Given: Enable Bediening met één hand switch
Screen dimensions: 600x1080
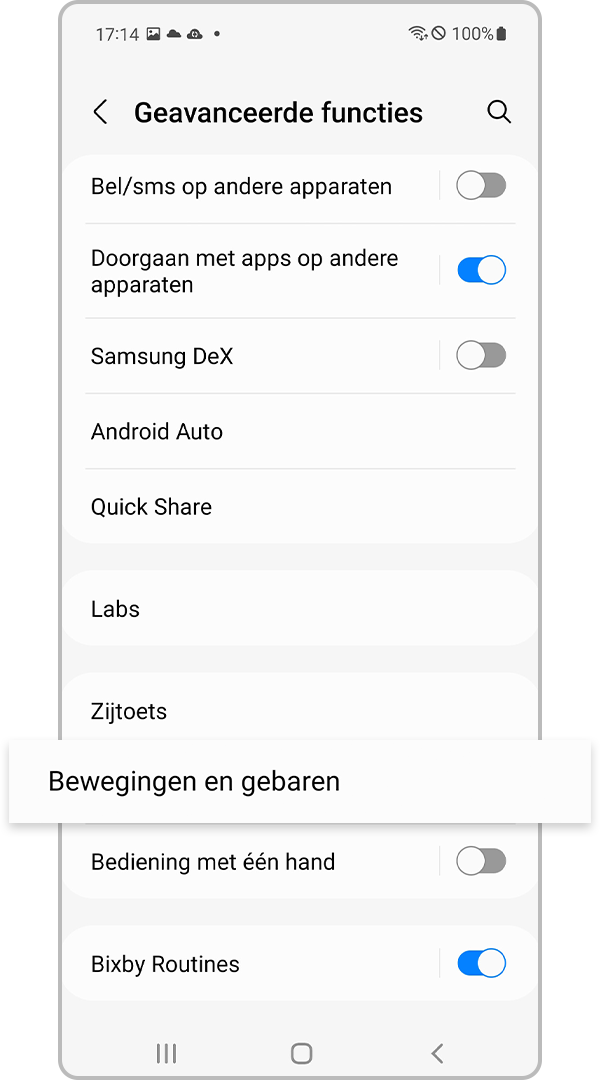Looking at the screenshot, I should point(481,861).
